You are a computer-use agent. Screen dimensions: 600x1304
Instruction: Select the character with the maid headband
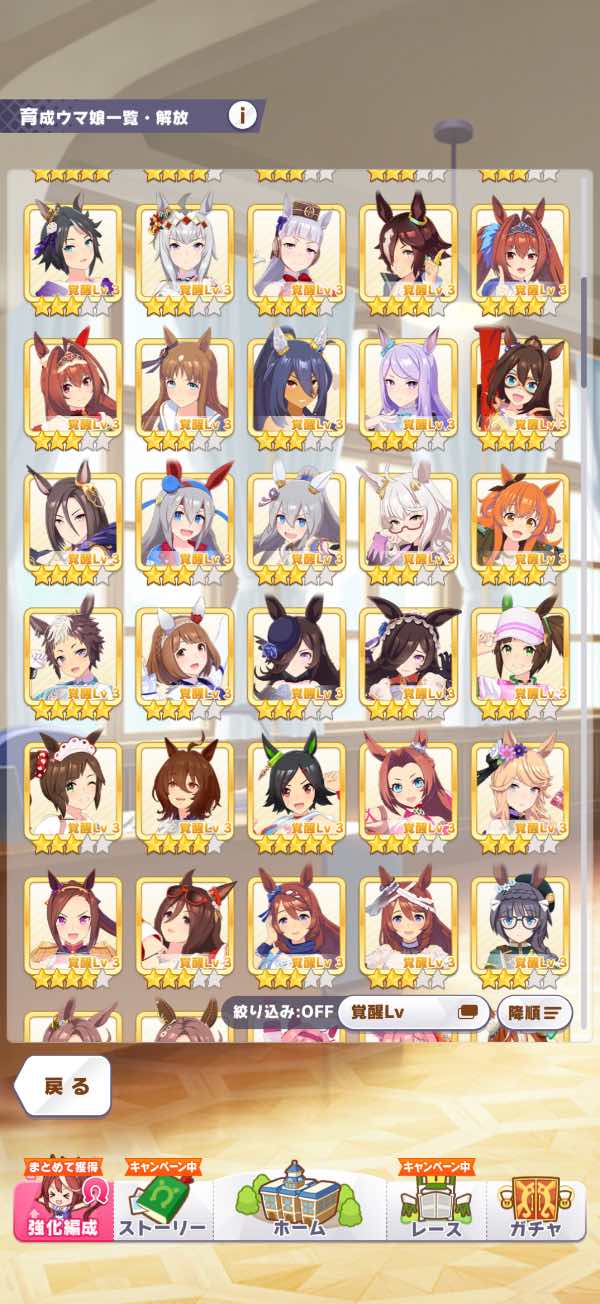(72, 792)
